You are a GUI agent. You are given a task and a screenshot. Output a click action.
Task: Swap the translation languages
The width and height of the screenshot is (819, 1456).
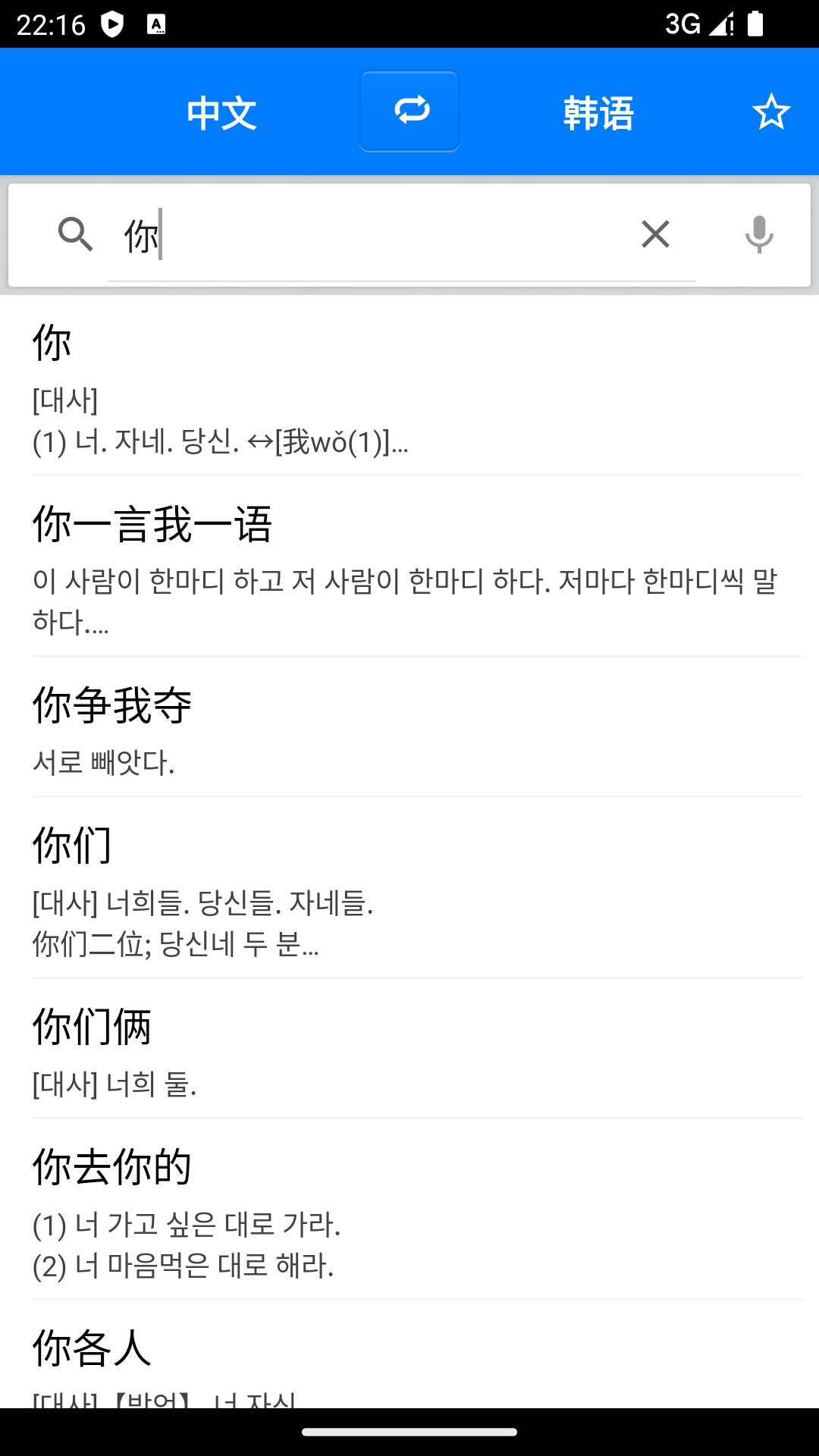409,111
